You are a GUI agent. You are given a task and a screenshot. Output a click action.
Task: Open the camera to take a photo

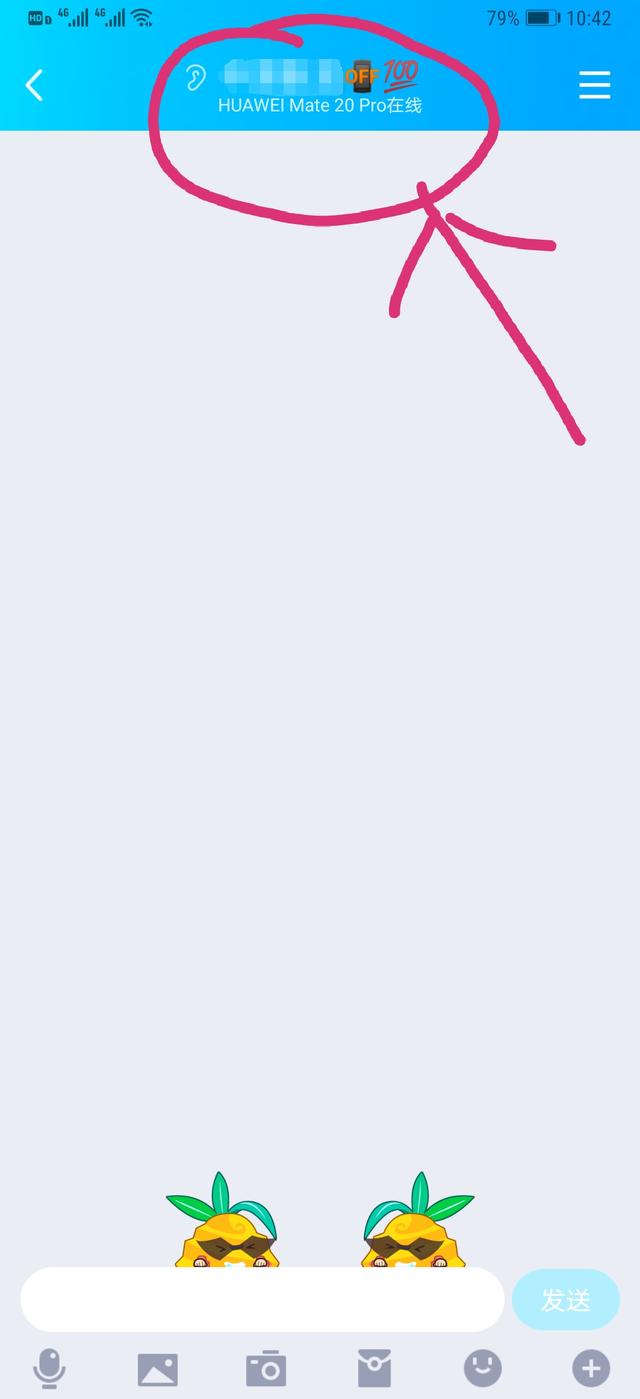click(x=266, y=1368)
